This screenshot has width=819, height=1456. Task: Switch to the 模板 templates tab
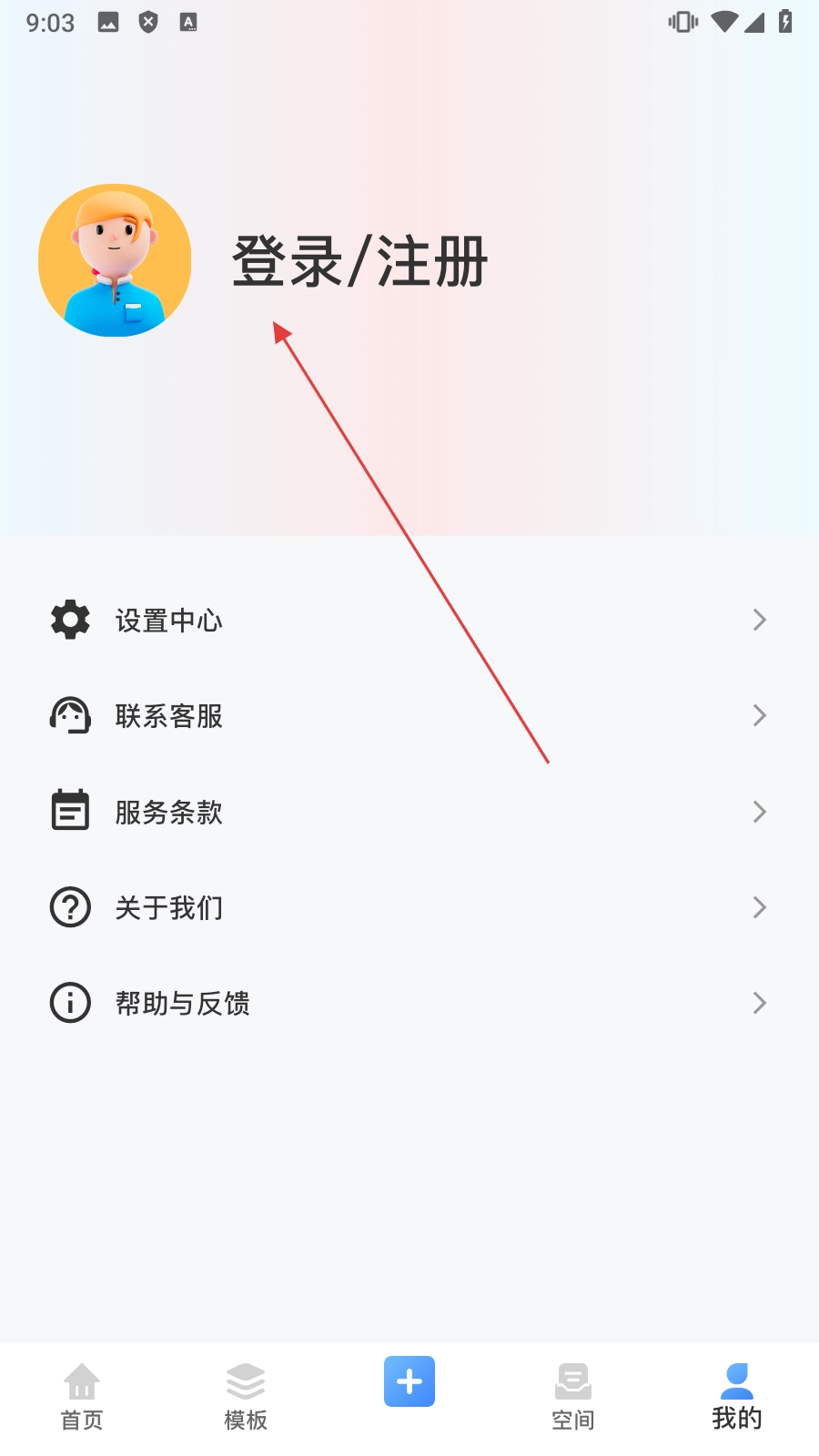(x=246, y=1397)
